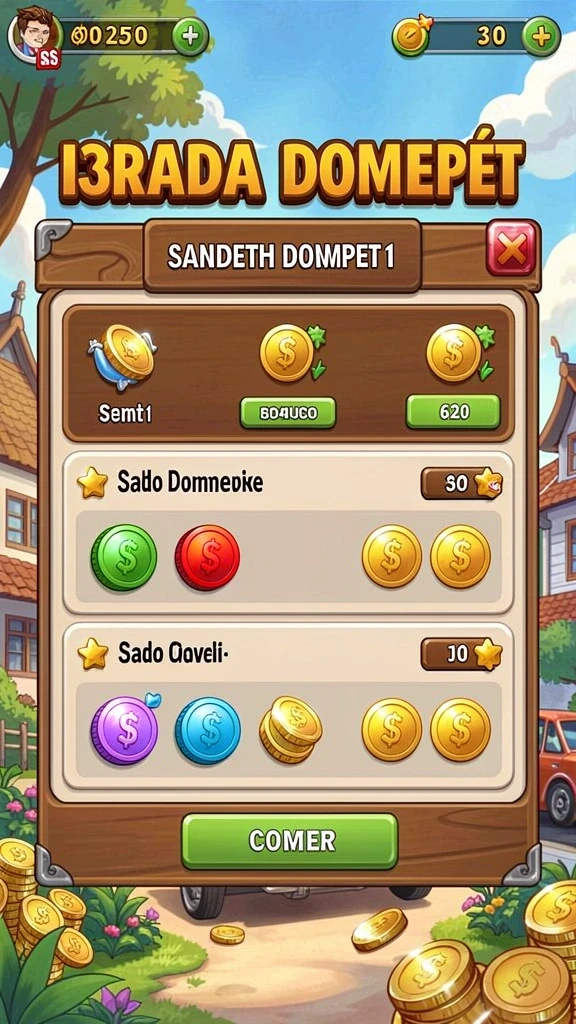Select the purple dollar coin
576x1024 pixels.
(124, 729)
